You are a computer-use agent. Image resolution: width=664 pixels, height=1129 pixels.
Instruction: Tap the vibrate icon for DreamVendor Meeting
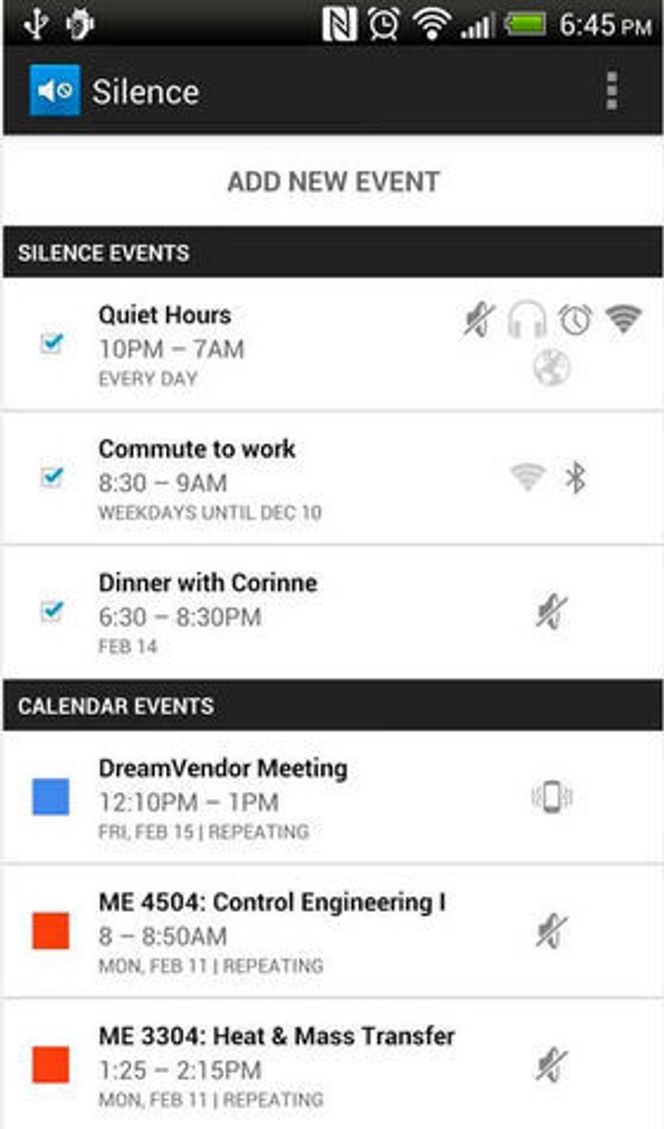tap(552, 797)
